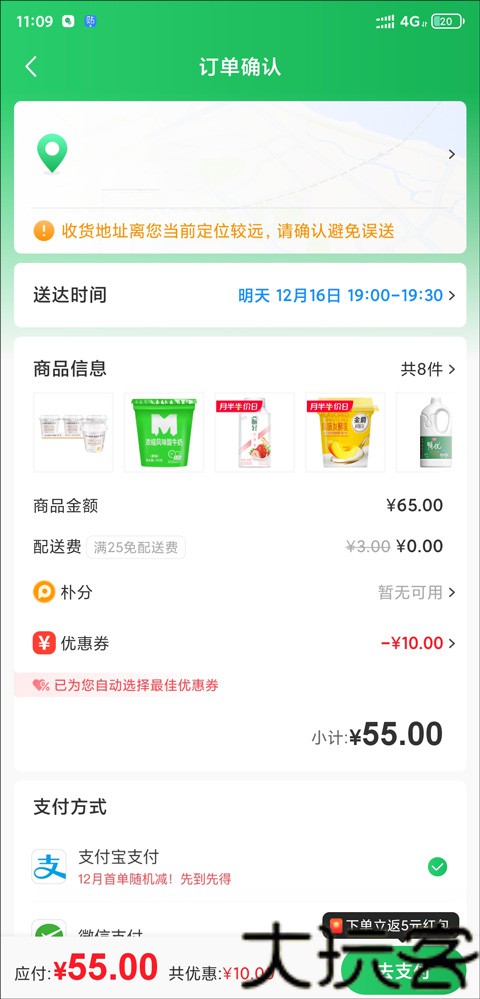
Task: Open the yellow peach yogurt product thumbnail
Action: (x=345, y=433)
